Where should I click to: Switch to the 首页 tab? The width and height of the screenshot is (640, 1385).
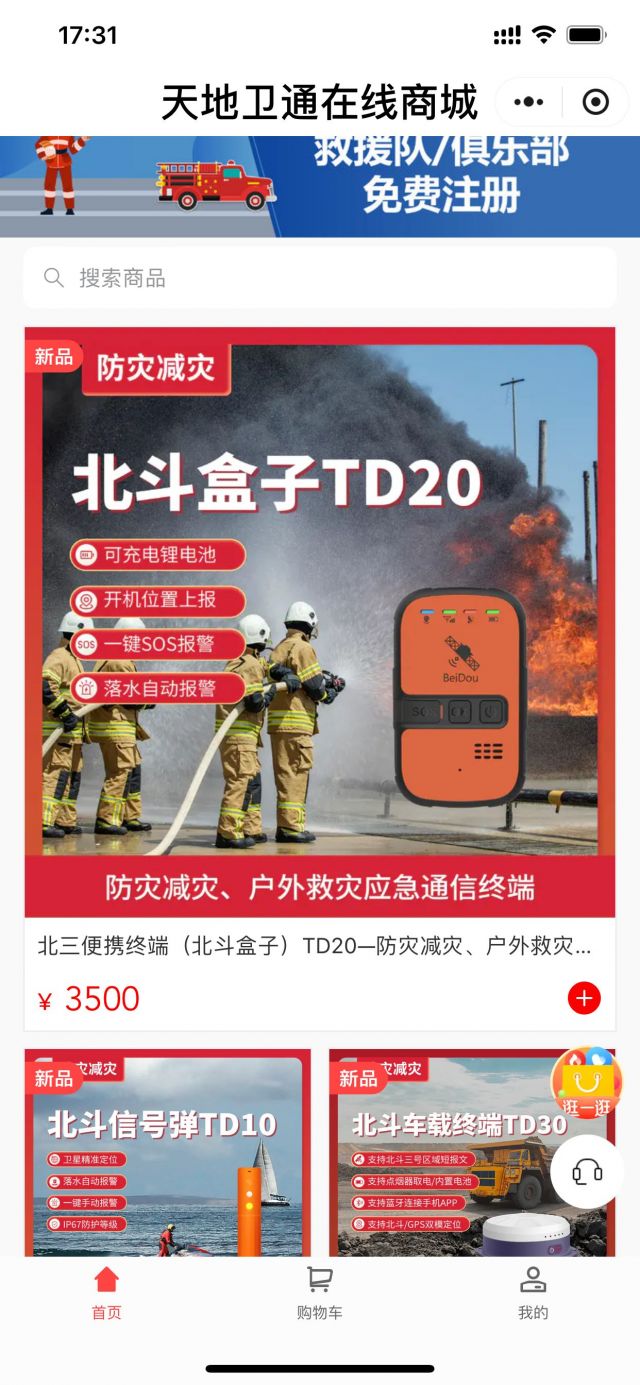coord(106,1292)
